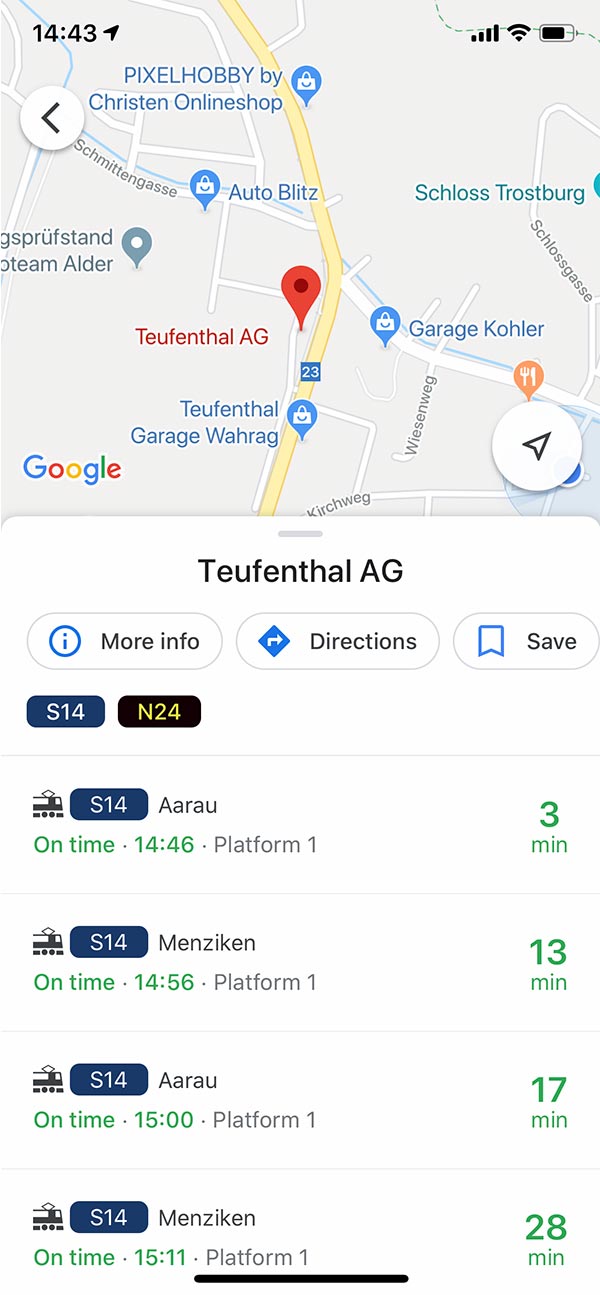The height and width of the screenshot is (1295, 600).
Task: Open S14 to Aarau departing 14:46
Action: pyautogui.click(x=300, y=825)
